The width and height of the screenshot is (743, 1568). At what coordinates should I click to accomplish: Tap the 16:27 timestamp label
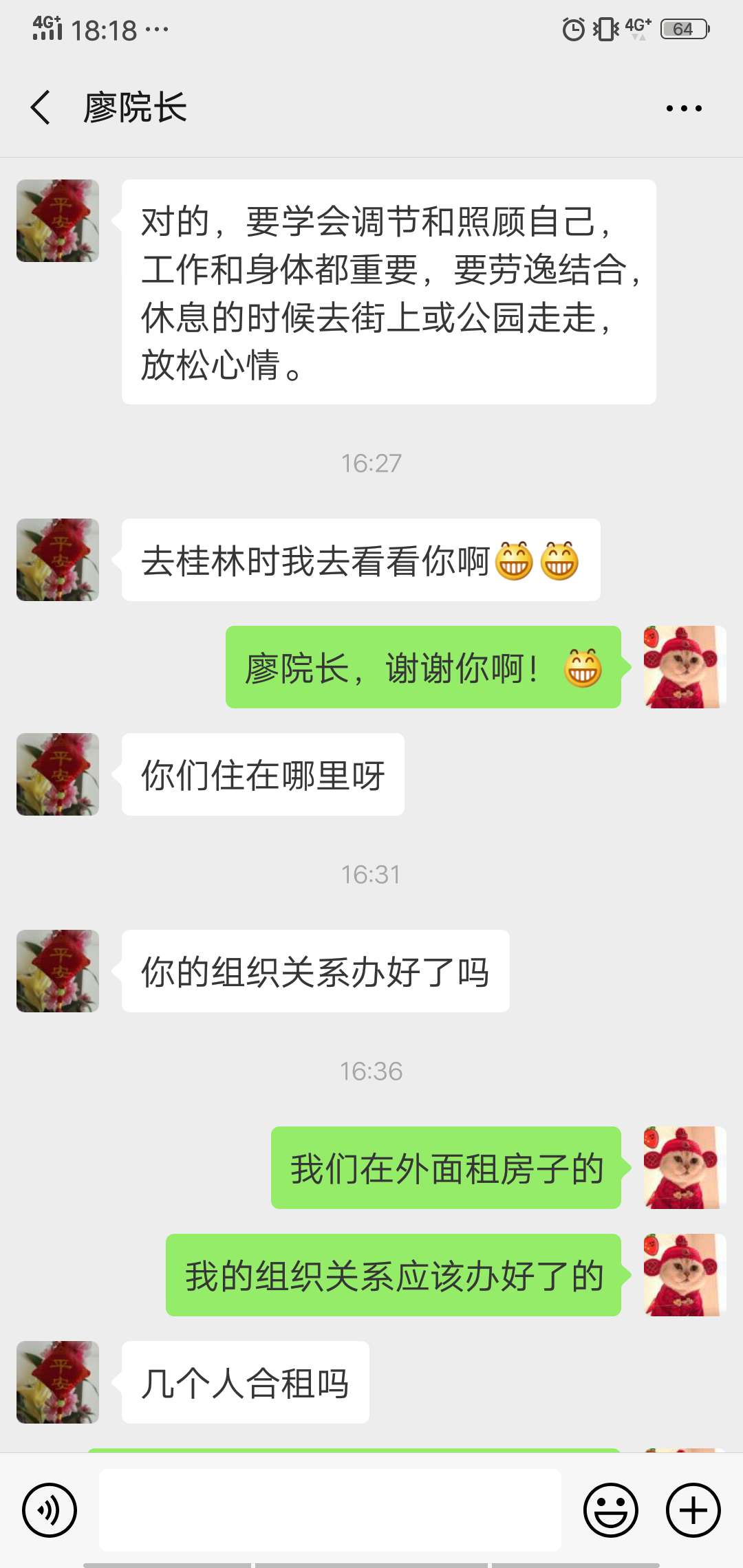371,463
